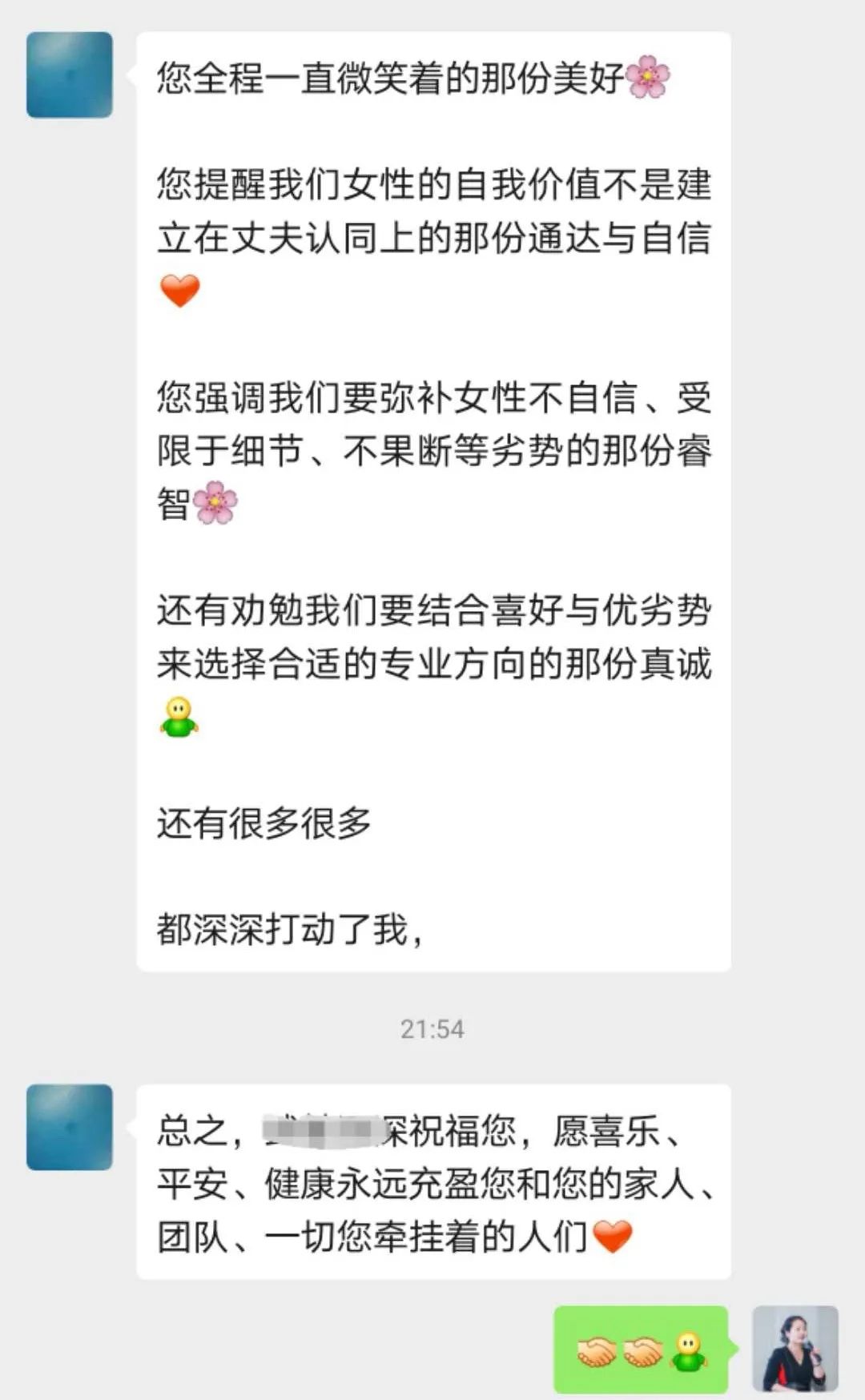Open your own avatar beside the green handshake reply
The width and height of the screenshot is (865, 1400).
coord(795,1349)
